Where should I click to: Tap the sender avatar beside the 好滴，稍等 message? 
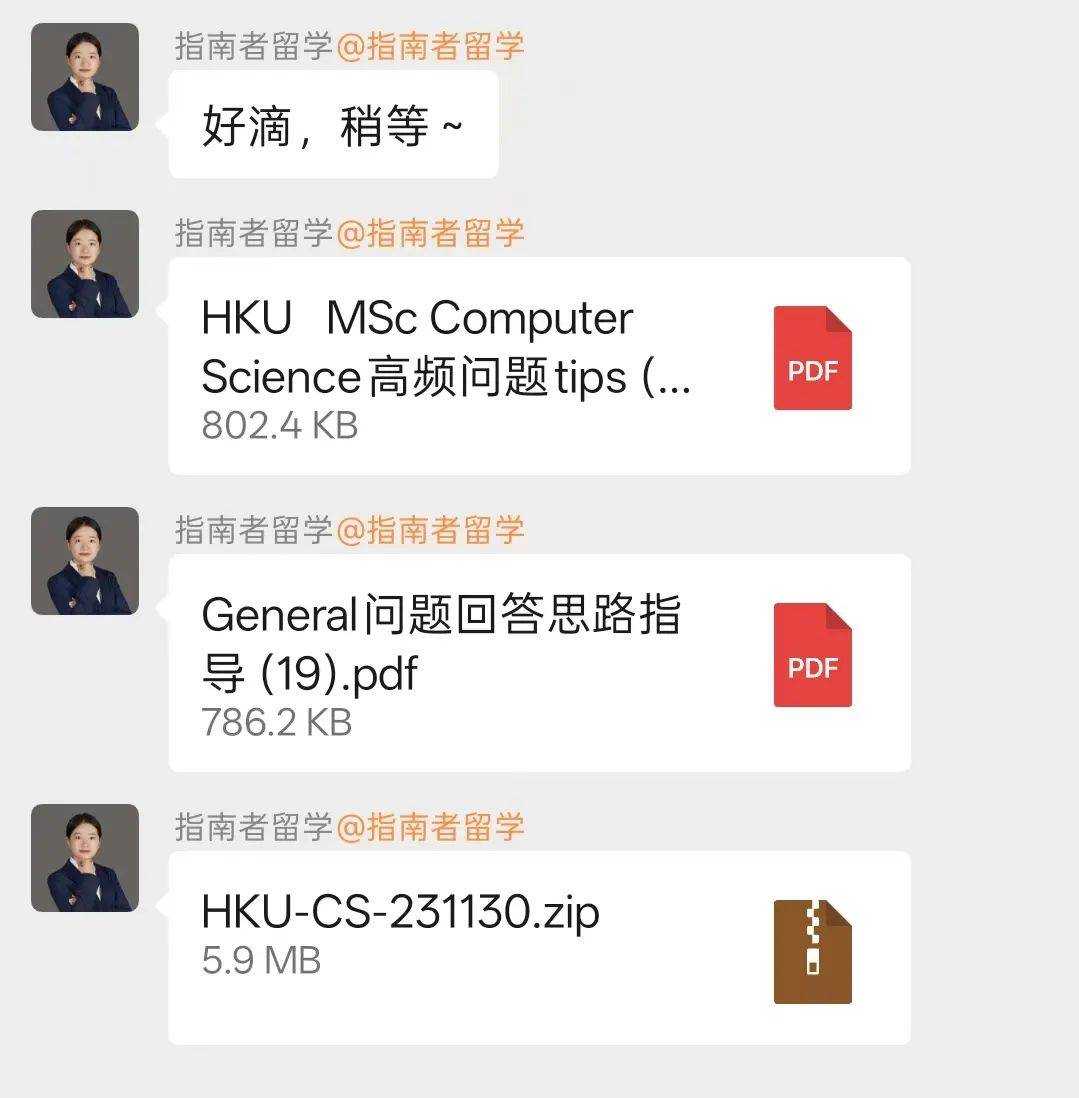tap(85, 77)
